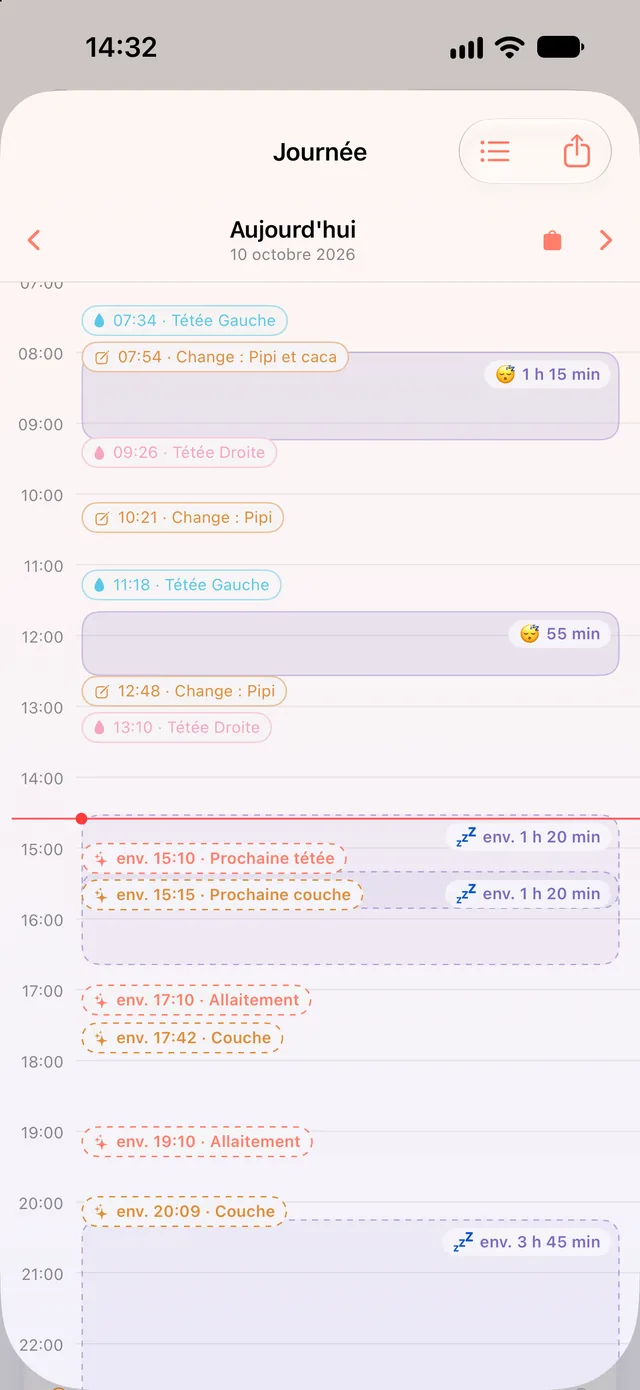The image size is (640, 1390).
Task: Open the 13:10 Tétée Droite entry
Action: [176, 728]
